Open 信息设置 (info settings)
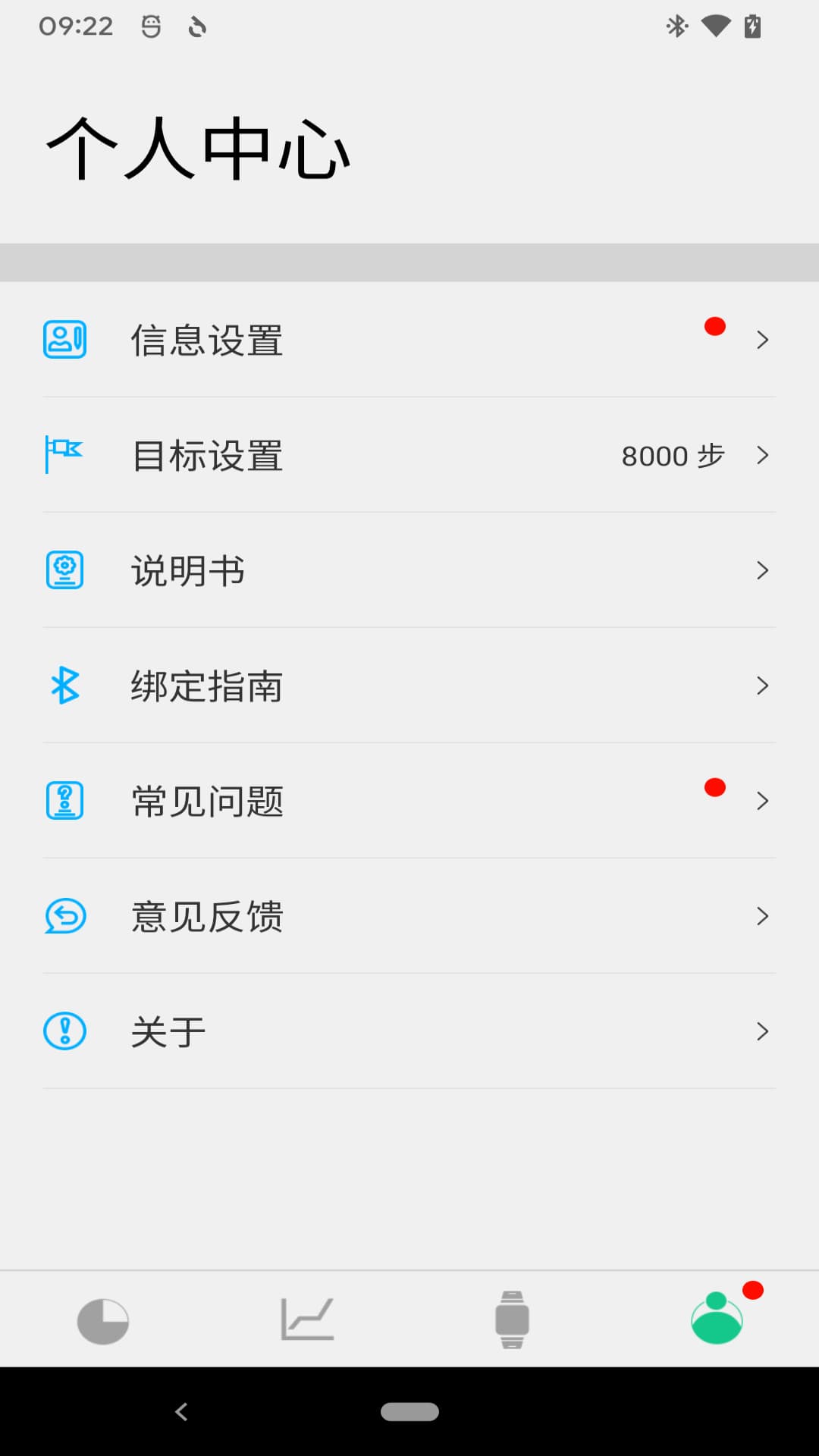 409,340
